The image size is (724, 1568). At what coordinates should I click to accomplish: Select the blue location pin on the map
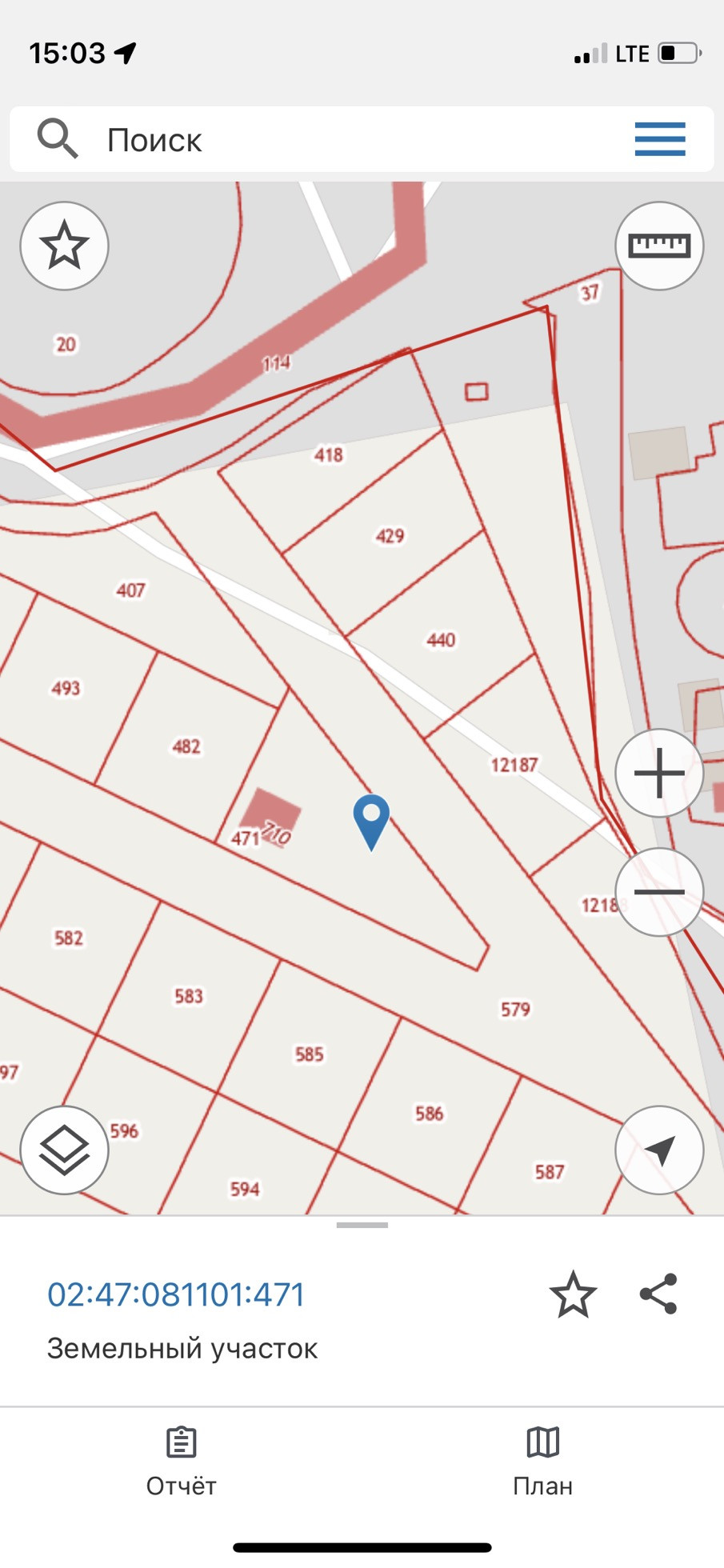click(371, 819)
